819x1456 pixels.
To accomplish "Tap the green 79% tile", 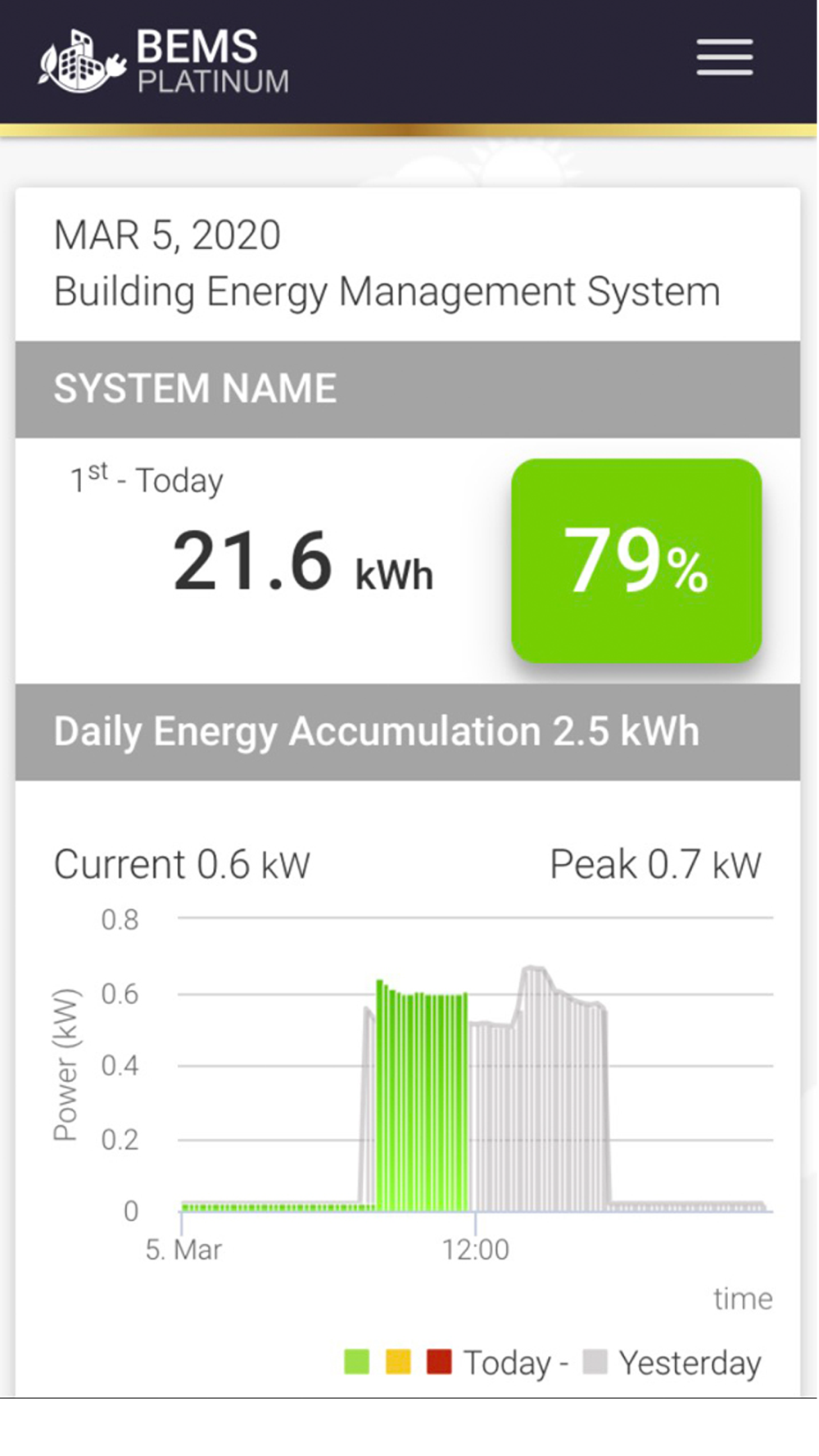I will pyautogui.click(x=636, y=560).
